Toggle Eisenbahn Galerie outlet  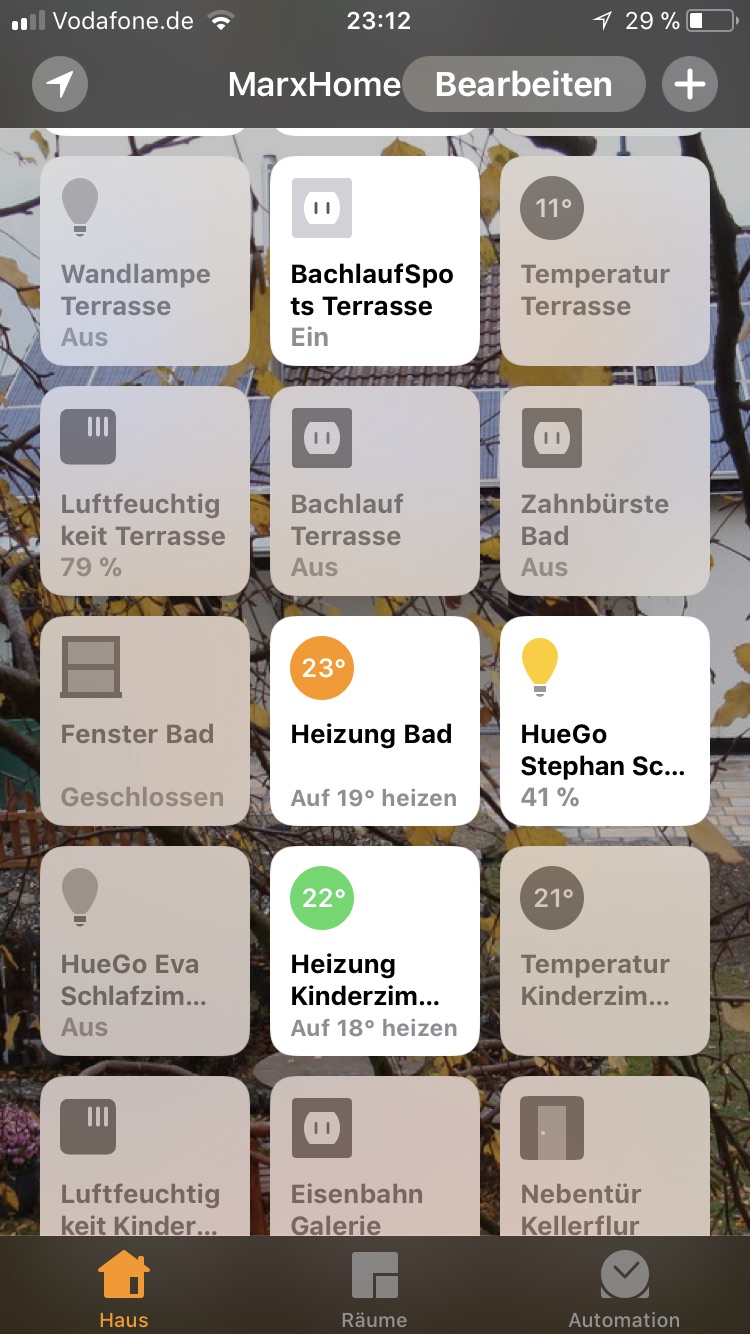[374, 1160]
